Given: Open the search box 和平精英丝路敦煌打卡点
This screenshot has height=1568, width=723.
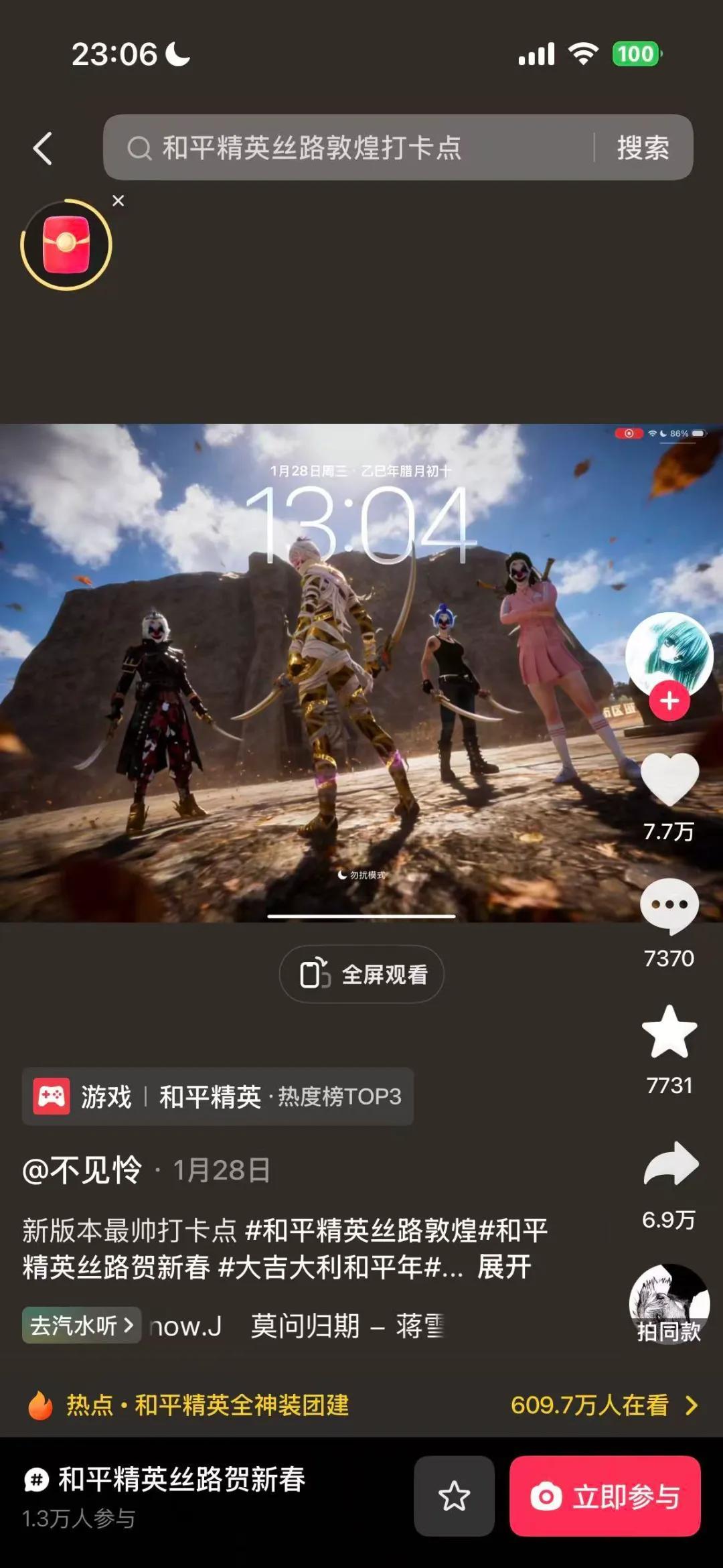Looking at the screenshot, I should (x=348, y=147).
